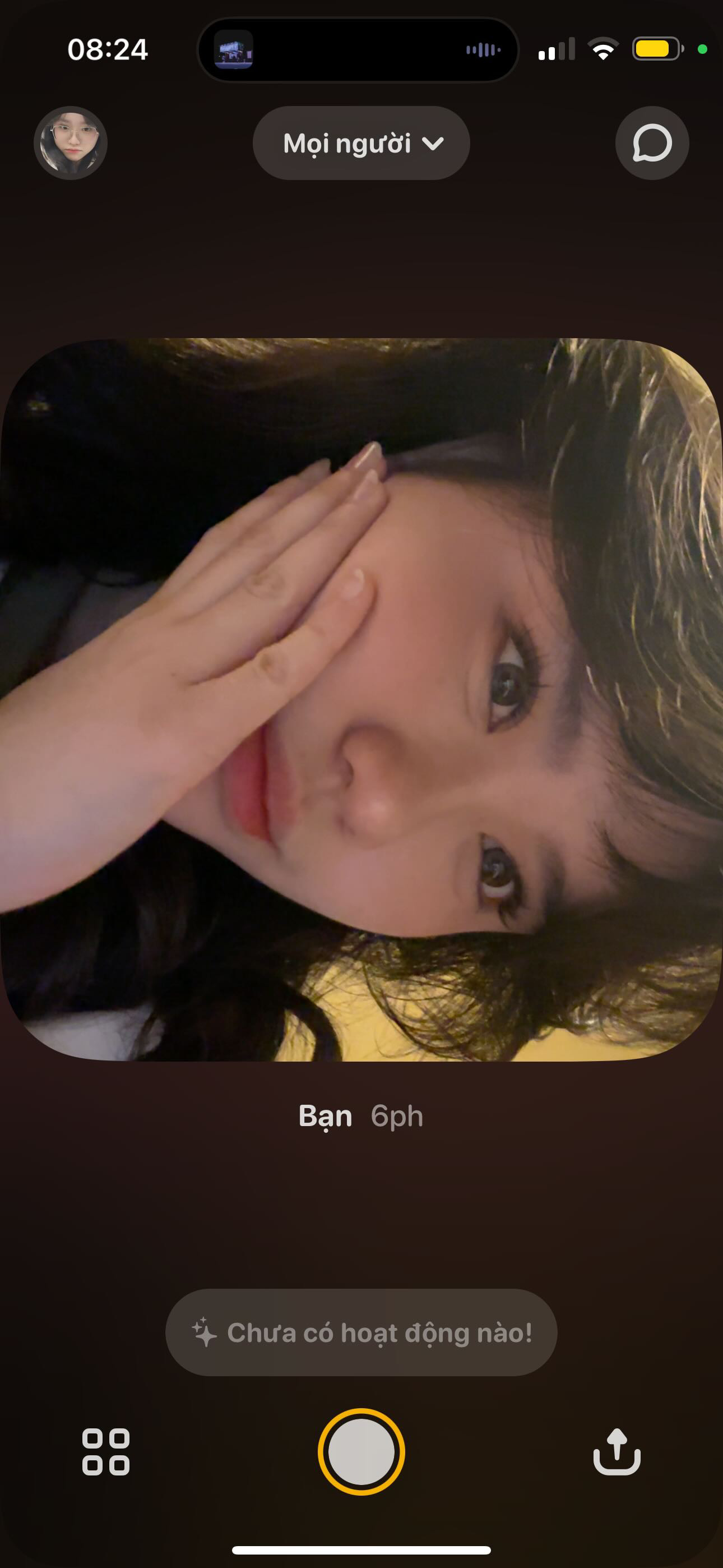The image size is (723, 1568).
Task: Open the Dynamic Island live activity
Action: [x=358, y=50]
